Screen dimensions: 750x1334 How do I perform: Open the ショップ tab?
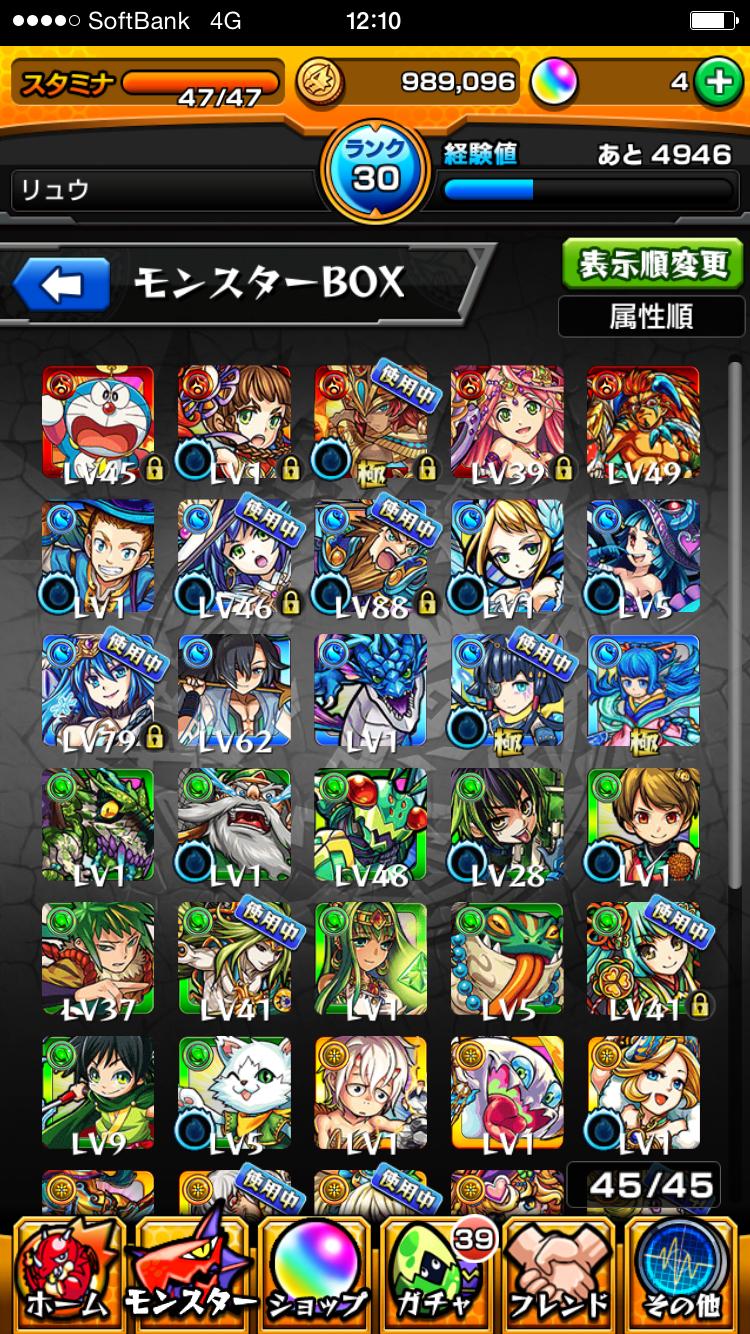tap(313, 1275)
